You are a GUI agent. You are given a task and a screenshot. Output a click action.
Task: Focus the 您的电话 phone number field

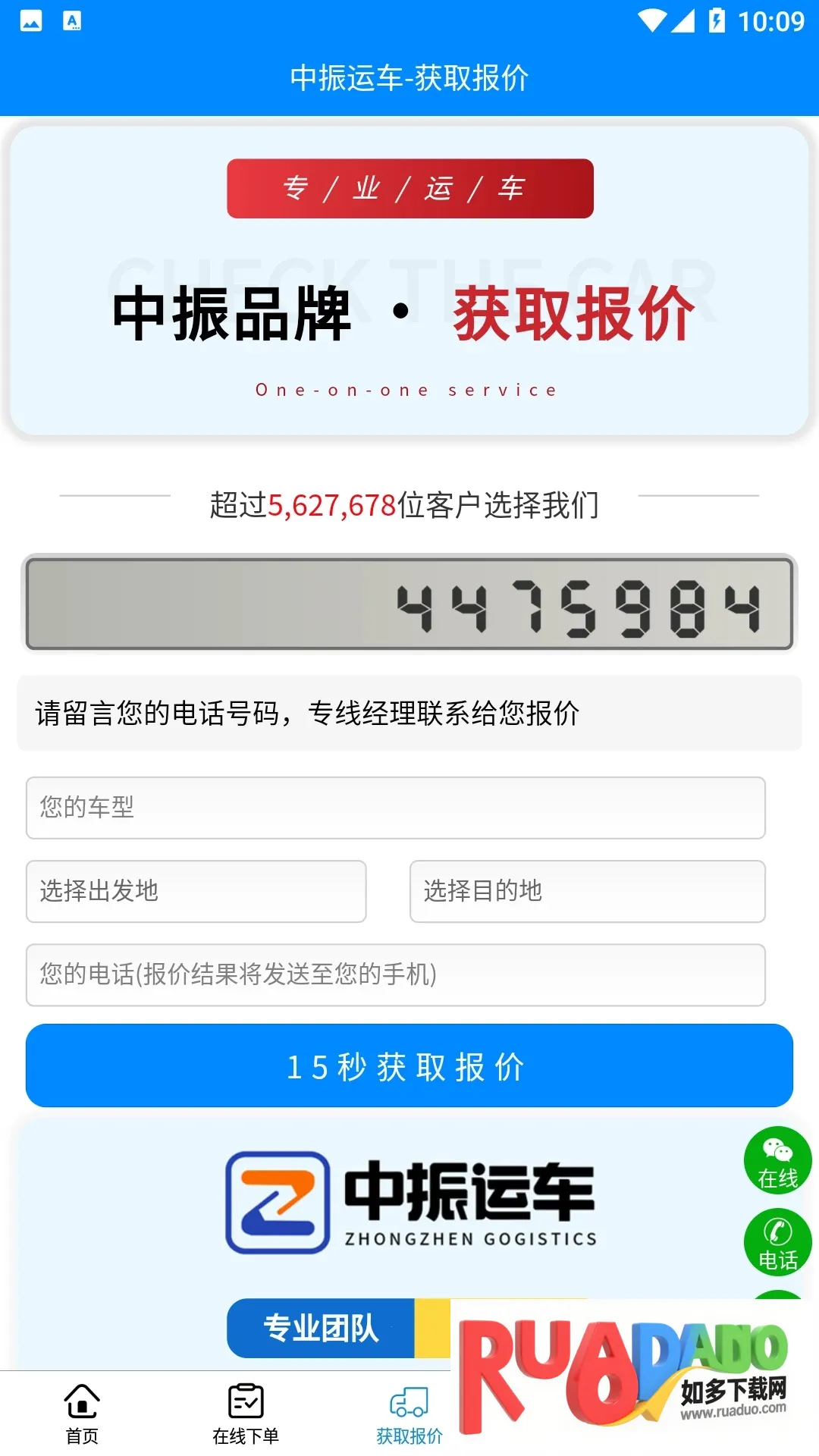(395, 974)
